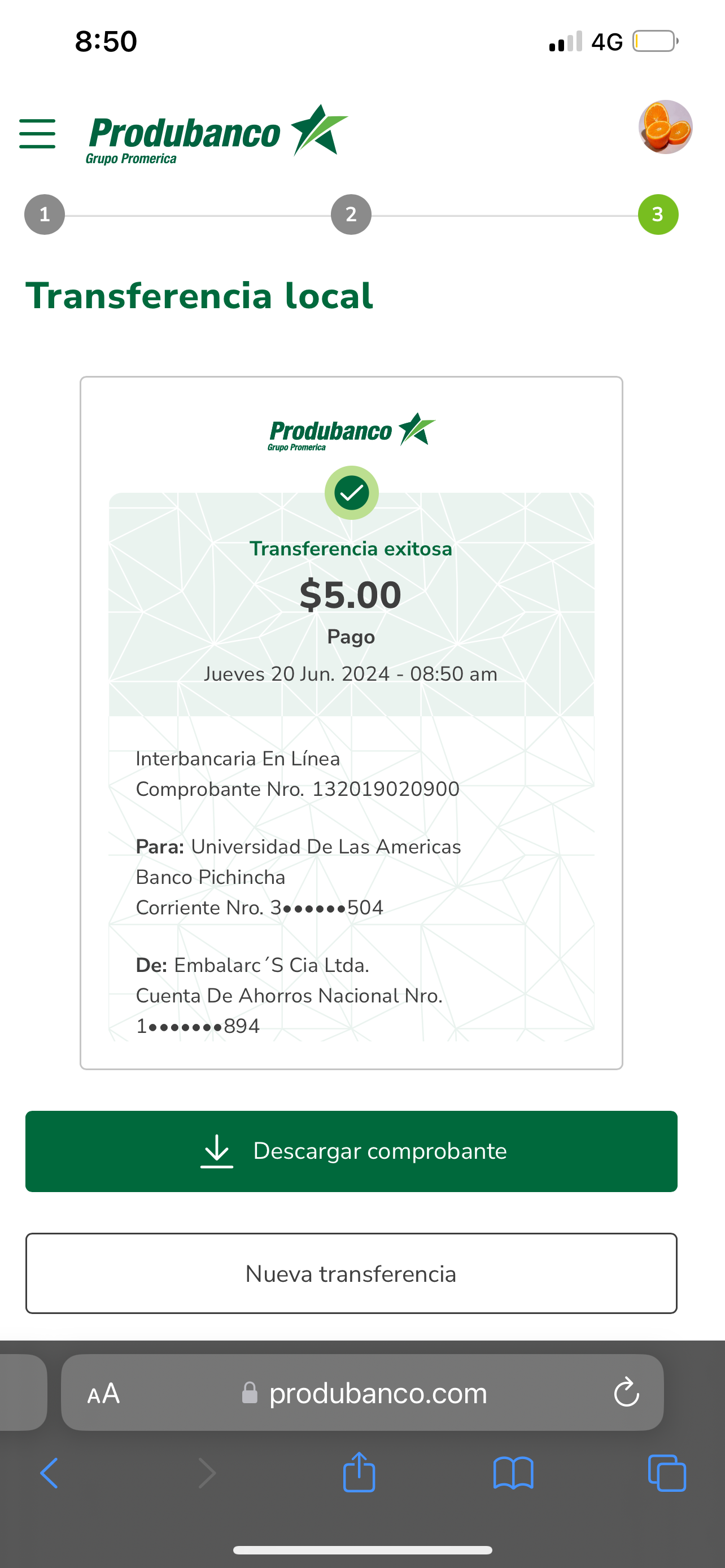Open the profile avatar with the orange photo

(x=665, y=127)
